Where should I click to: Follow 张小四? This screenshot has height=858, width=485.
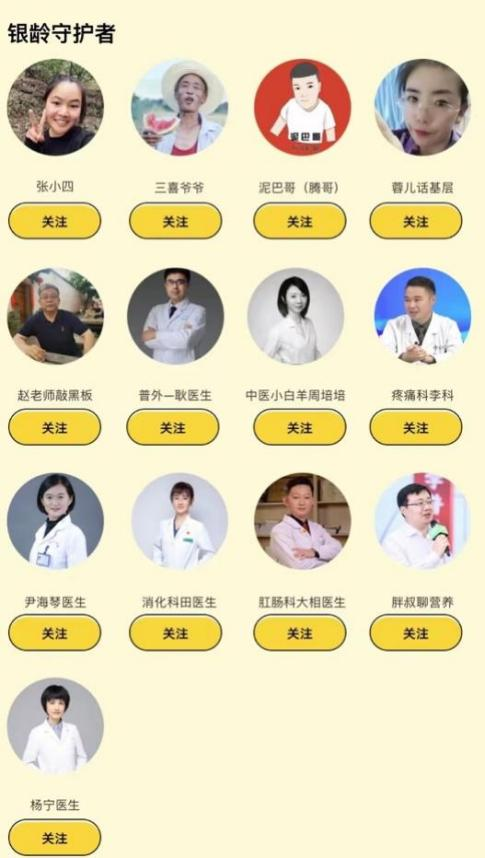[x=55, y=221]
